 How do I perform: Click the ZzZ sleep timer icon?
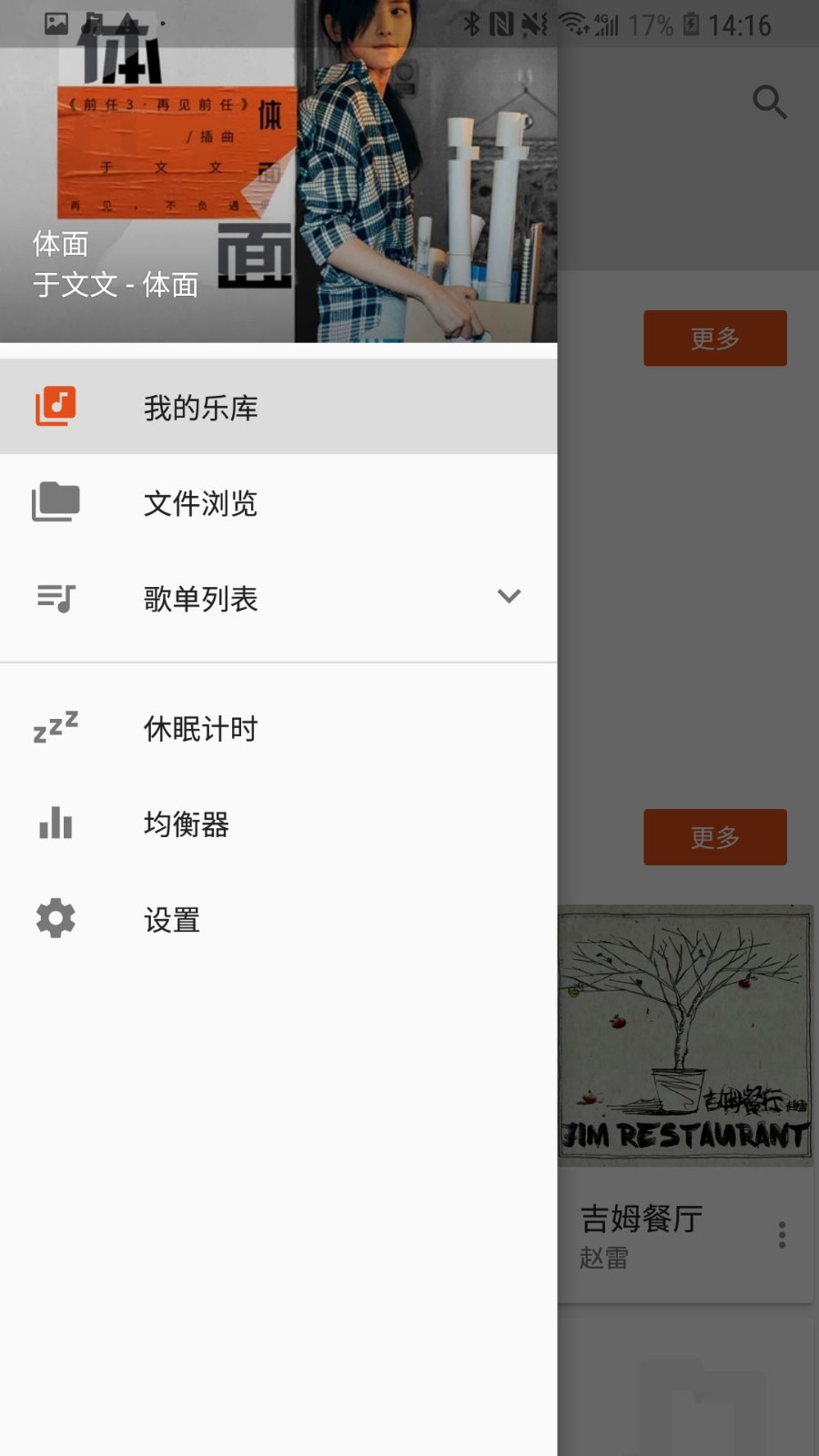pos(55,728)
